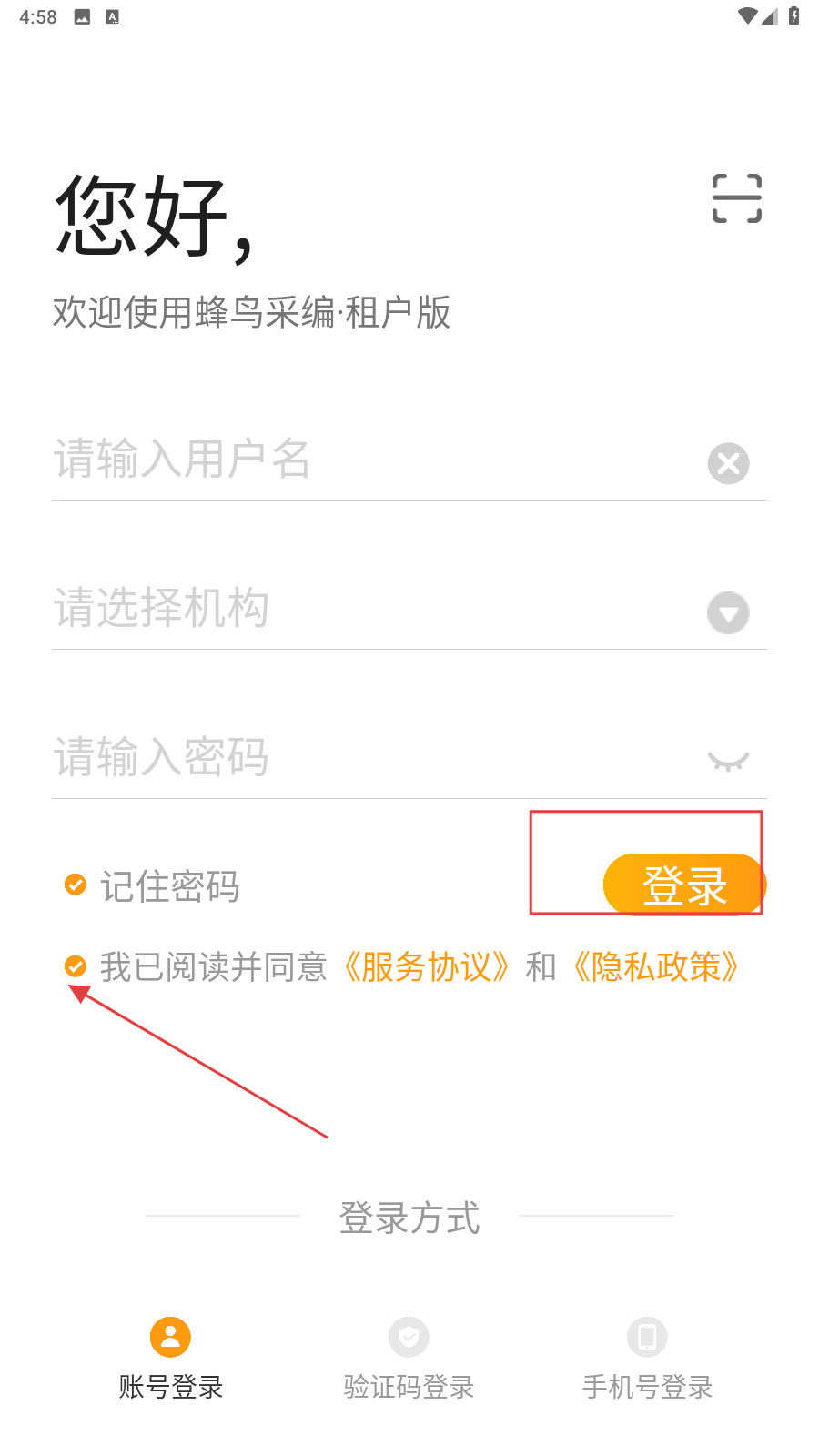819x1456 pixels.
Task: Tap the username input field
Action: pos(364,460)
